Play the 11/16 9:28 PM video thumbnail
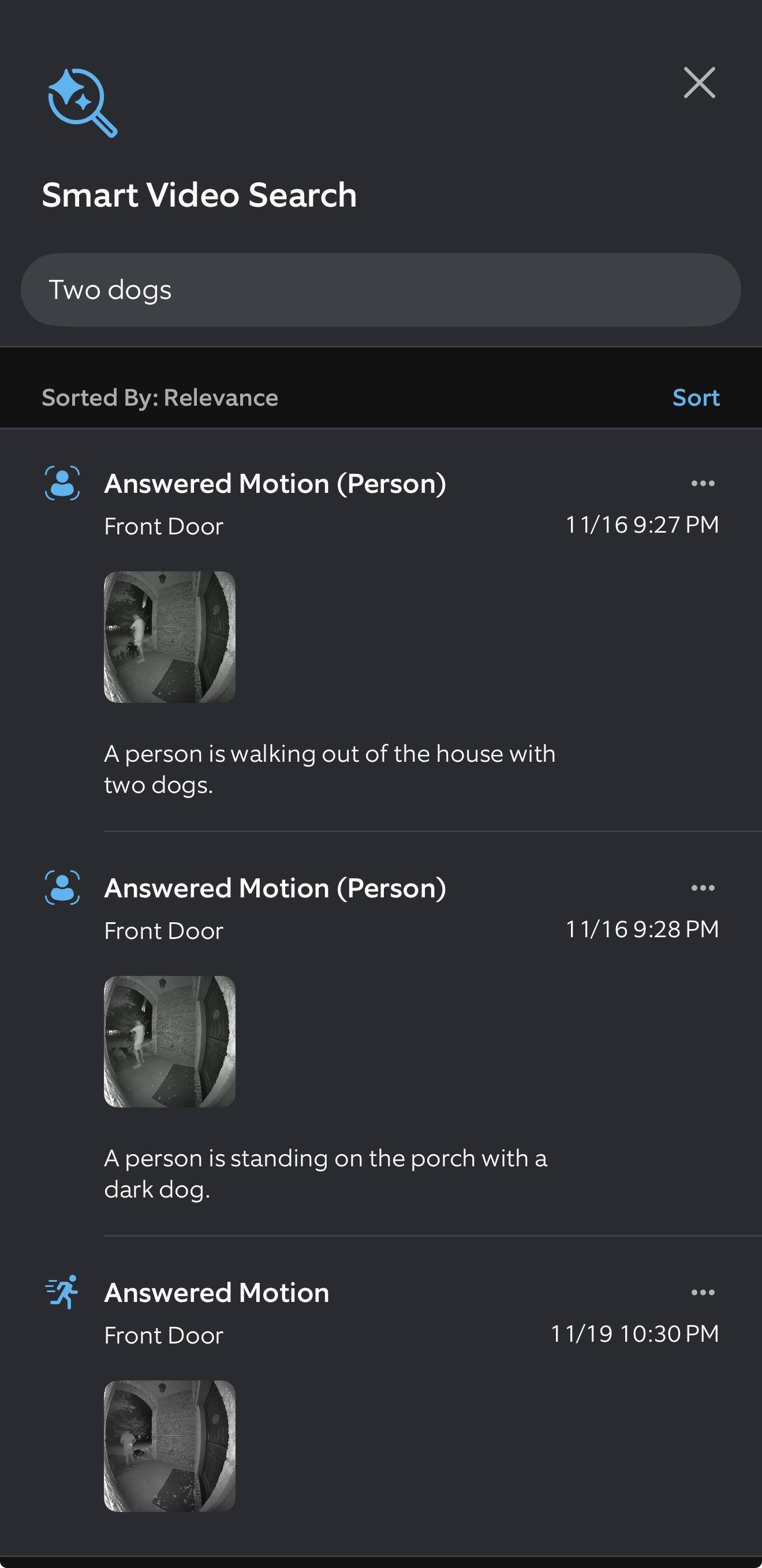The width and height of the screenshot is (762, 1568). click(169, 1041)
